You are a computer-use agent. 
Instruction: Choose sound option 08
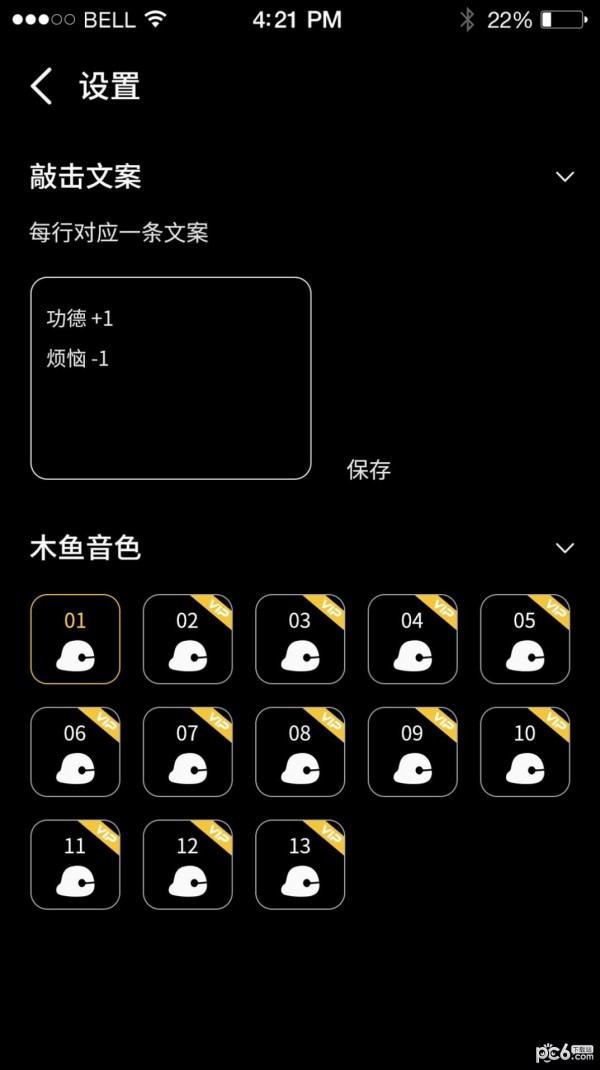tap(300, 752)
